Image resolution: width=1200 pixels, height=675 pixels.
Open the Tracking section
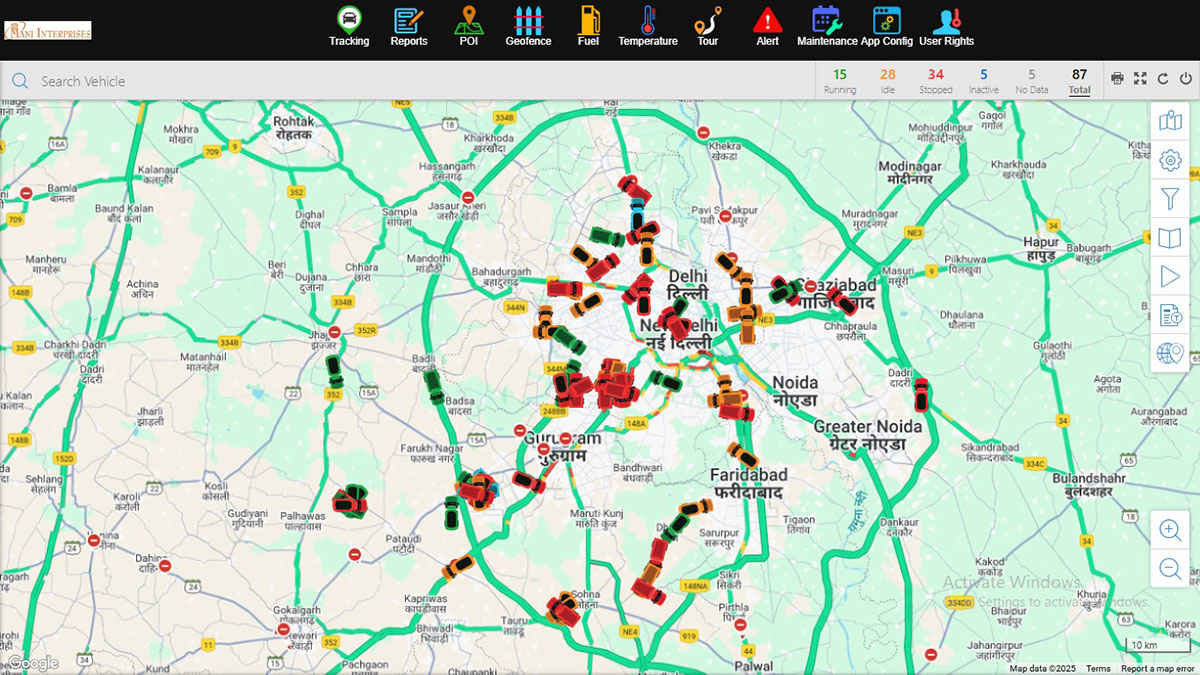(x=349, y=26)
